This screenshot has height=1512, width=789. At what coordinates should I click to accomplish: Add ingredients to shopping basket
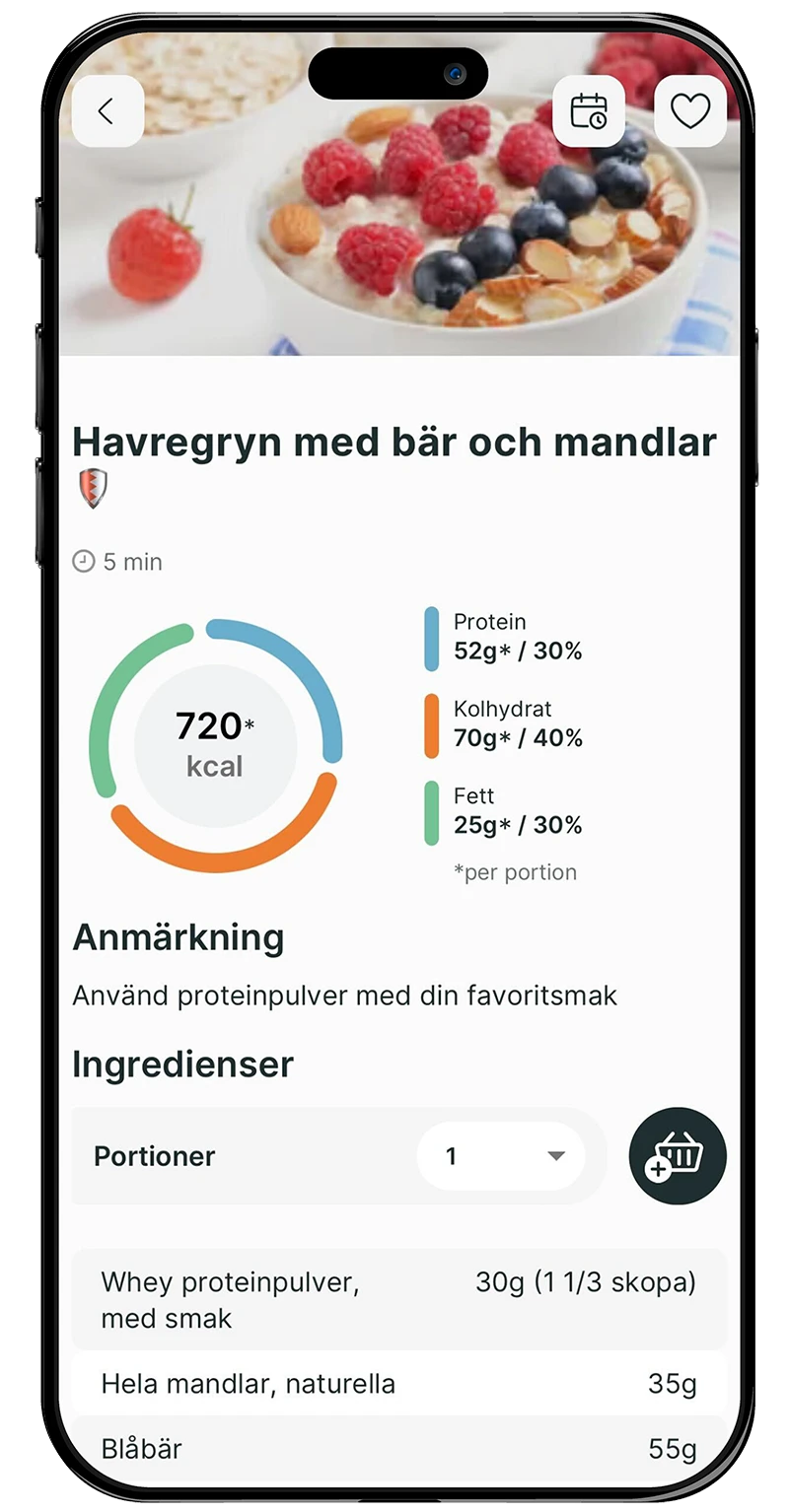678,1155
